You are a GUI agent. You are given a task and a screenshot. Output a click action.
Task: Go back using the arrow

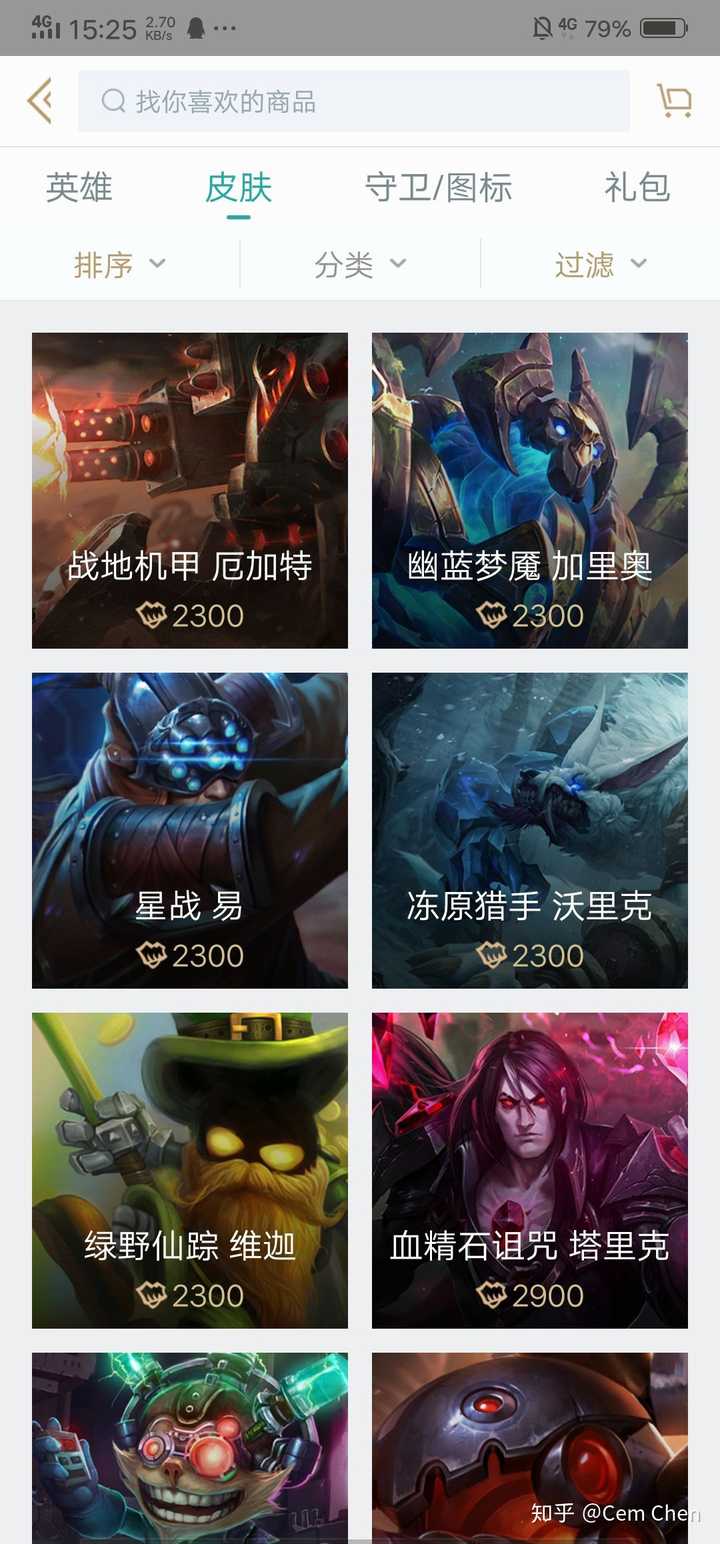(x=40, y=101)
